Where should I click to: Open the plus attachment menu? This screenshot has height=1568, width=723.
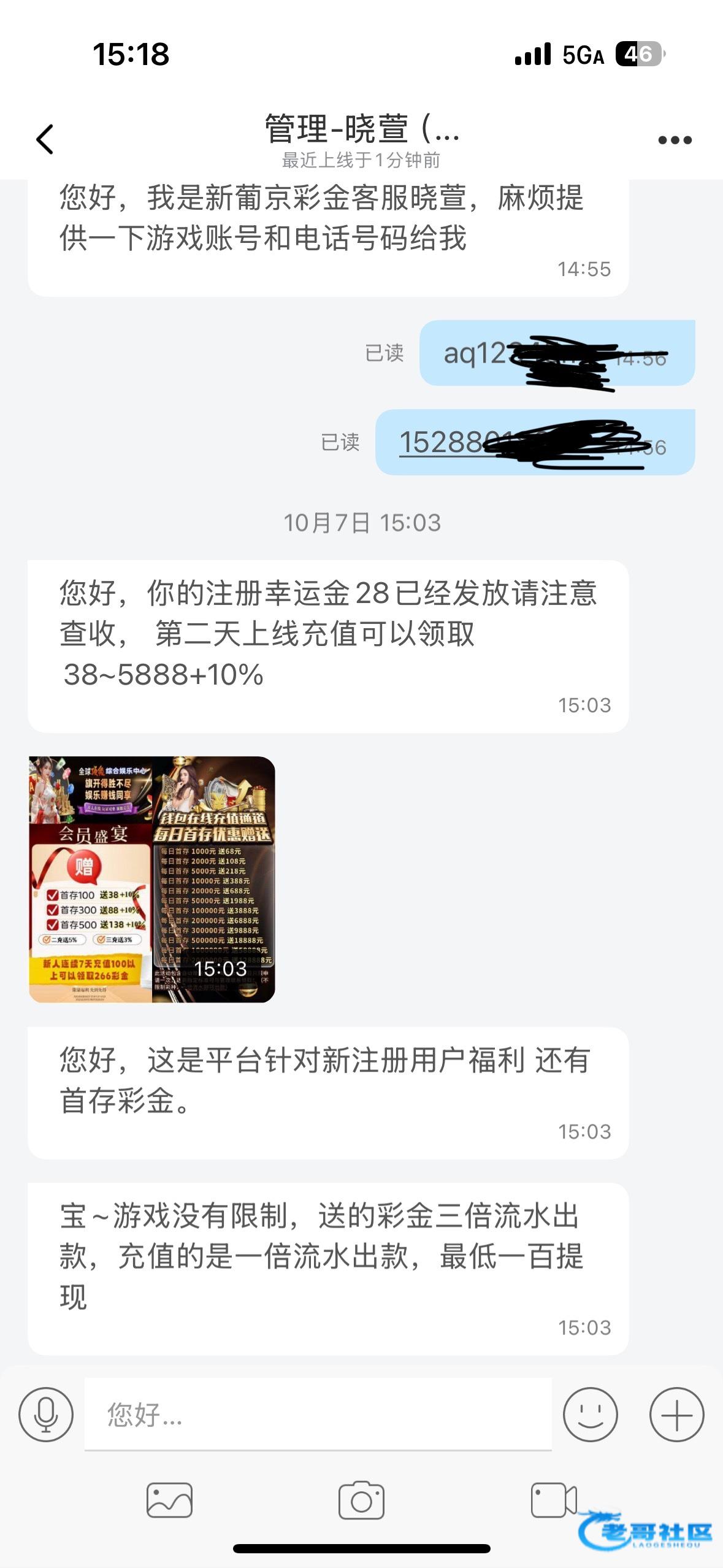click(x=676, y=1415)
